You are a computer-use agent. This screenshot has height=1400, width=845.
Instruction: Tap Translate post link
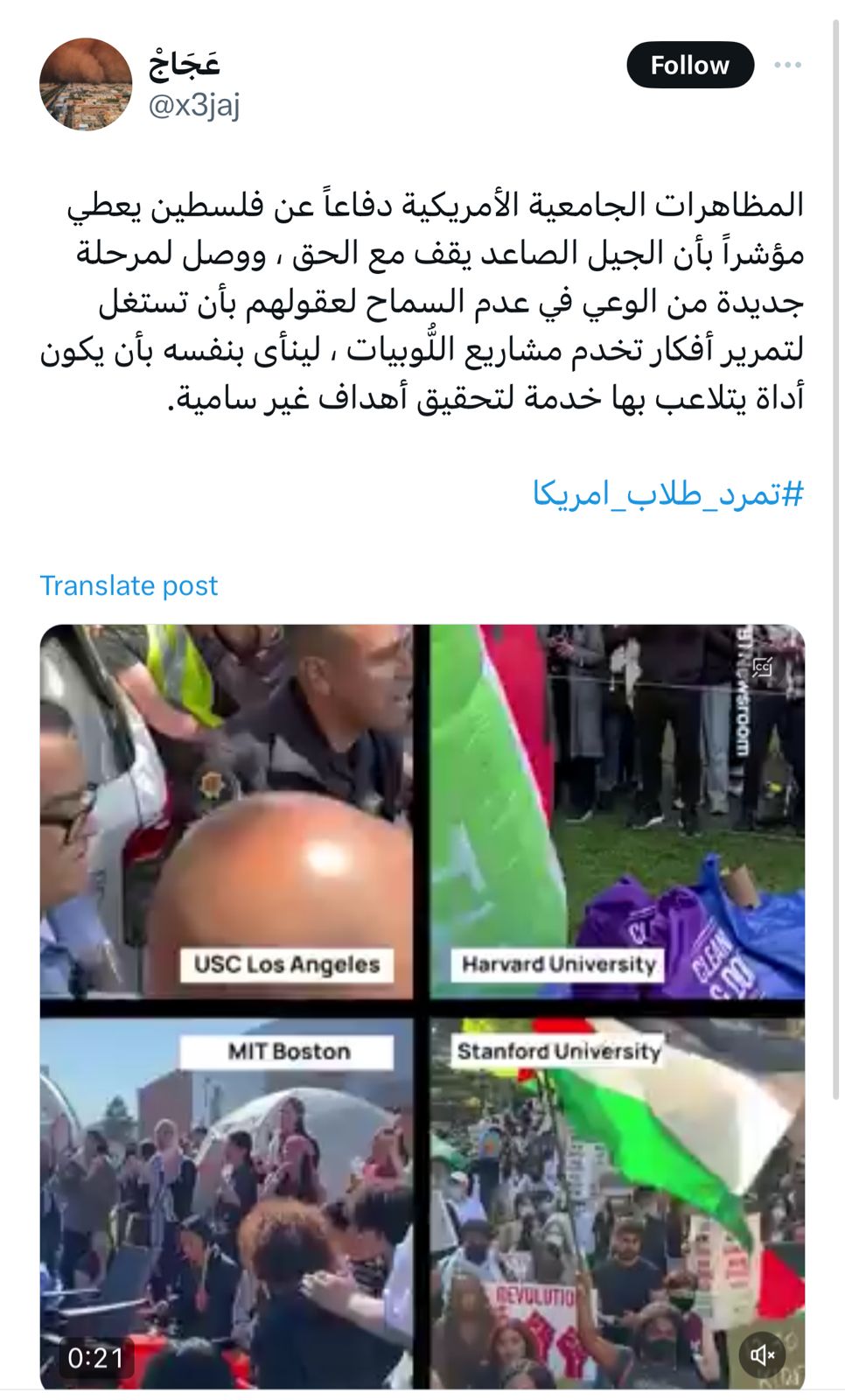coord(129,585)
